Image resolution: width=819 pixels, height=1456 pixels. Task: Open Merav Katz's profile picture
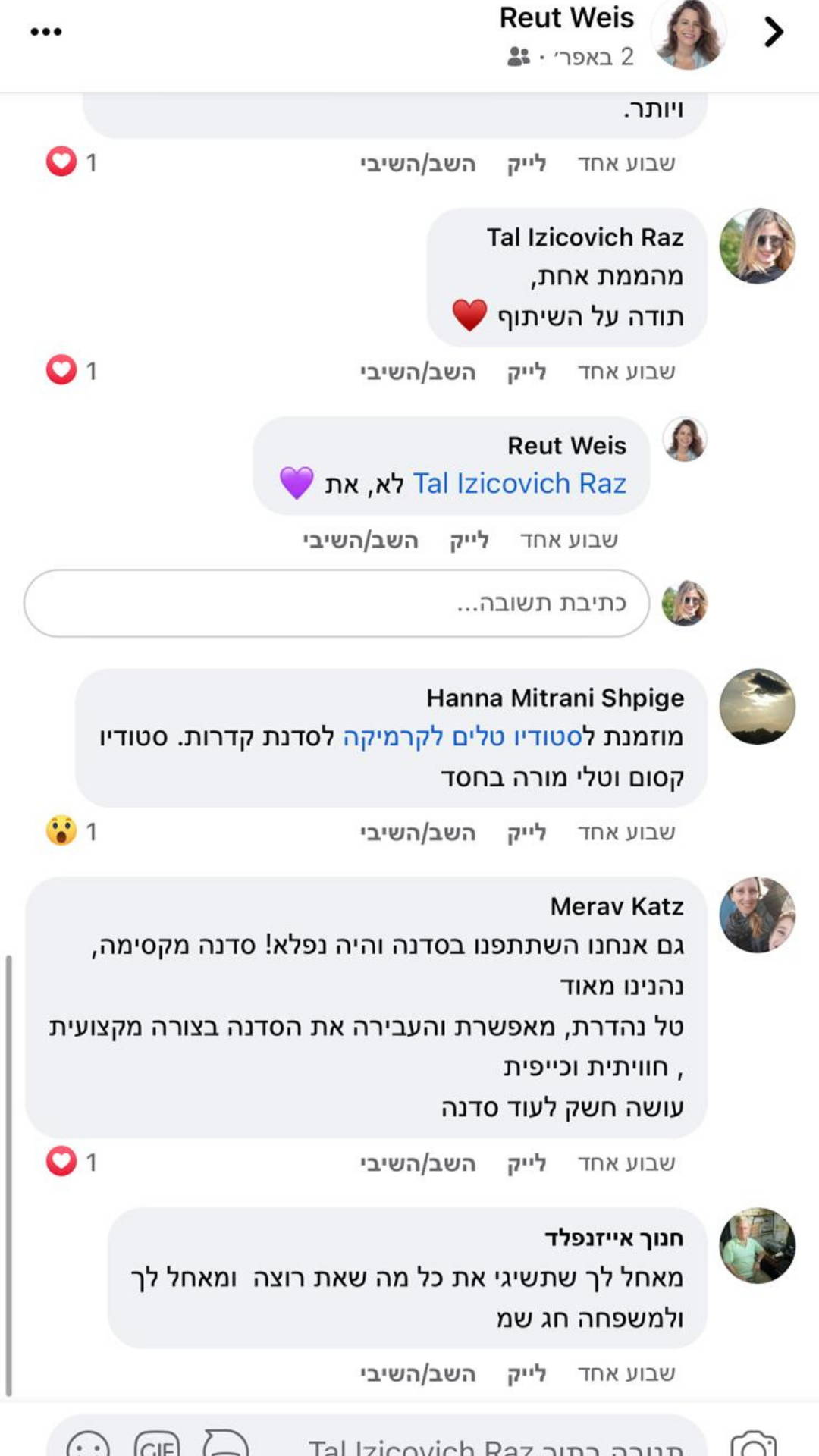tap(757, 915)
